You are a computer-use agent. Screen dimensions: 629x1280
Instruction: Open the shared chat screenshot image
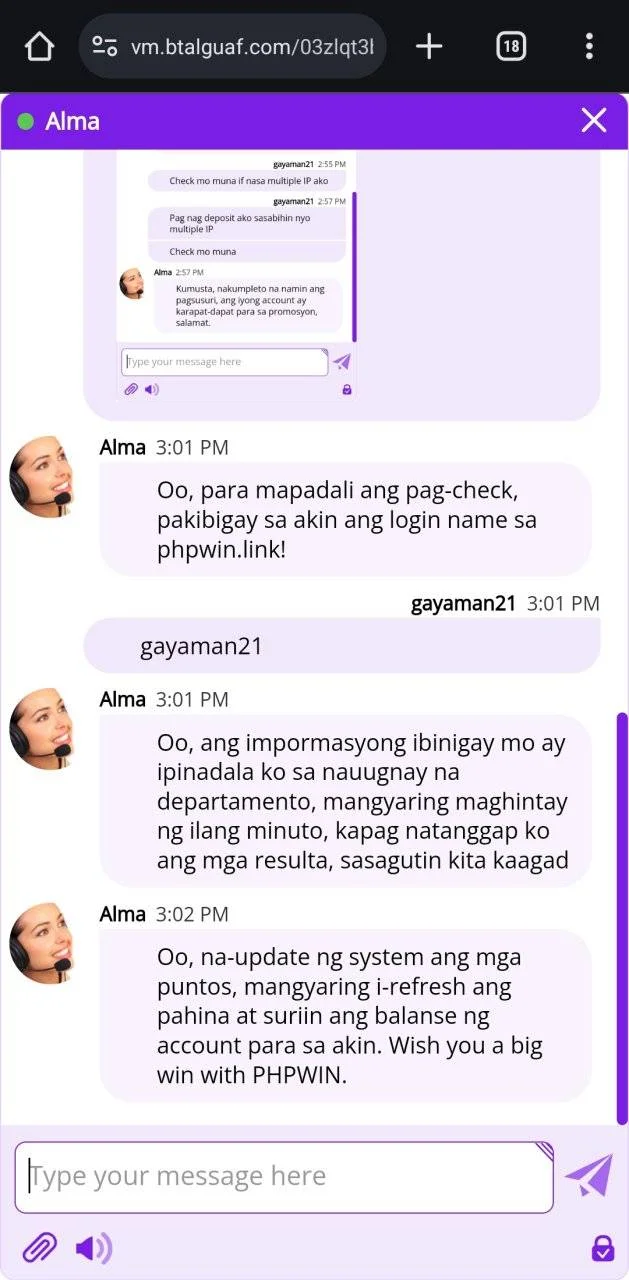pyautogui.click(x=235, y=275)
